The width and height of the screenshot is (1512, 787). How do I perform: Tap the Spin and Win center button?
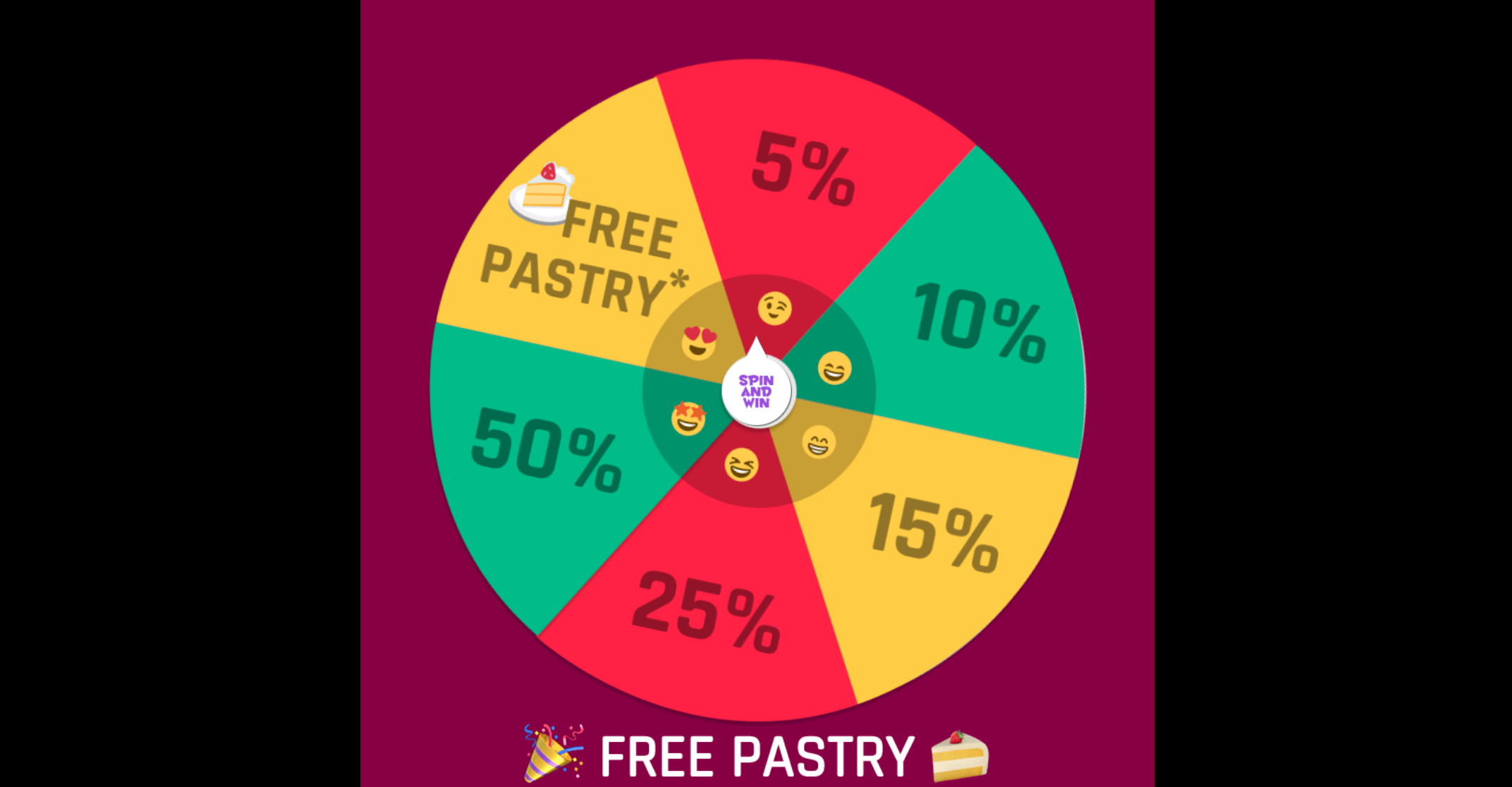tap(757, 391)
